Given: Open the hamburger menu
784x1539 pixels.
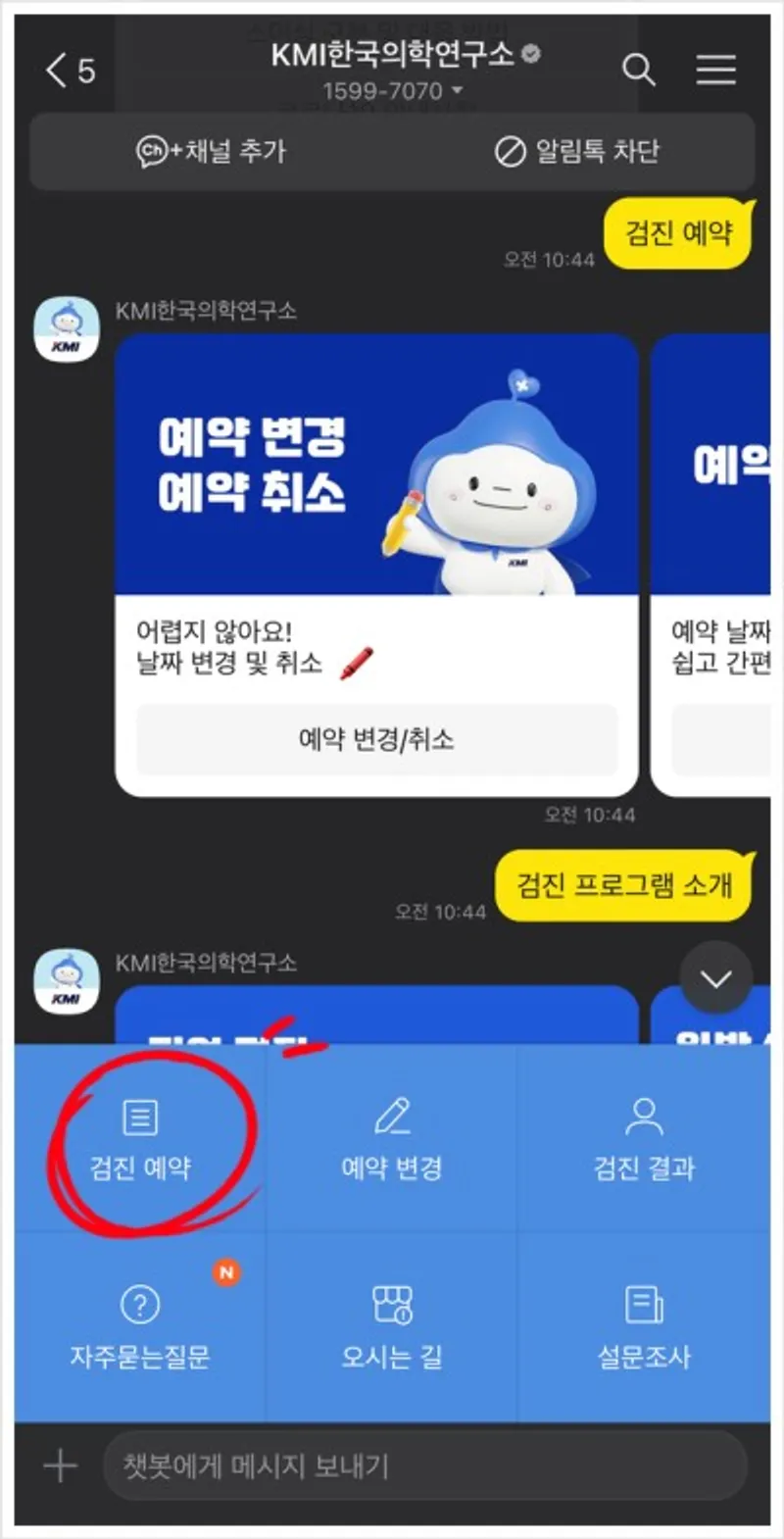Looking at the screenshot, I should pos(715,70).
